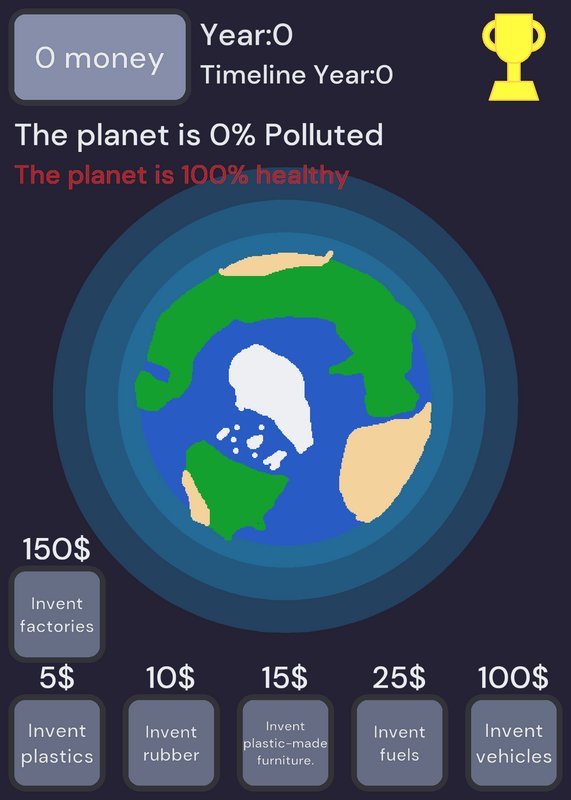Screen dimensions: 571x800
Task: Purchase the Invent fuels upgrade
Action: pos(400,743)
